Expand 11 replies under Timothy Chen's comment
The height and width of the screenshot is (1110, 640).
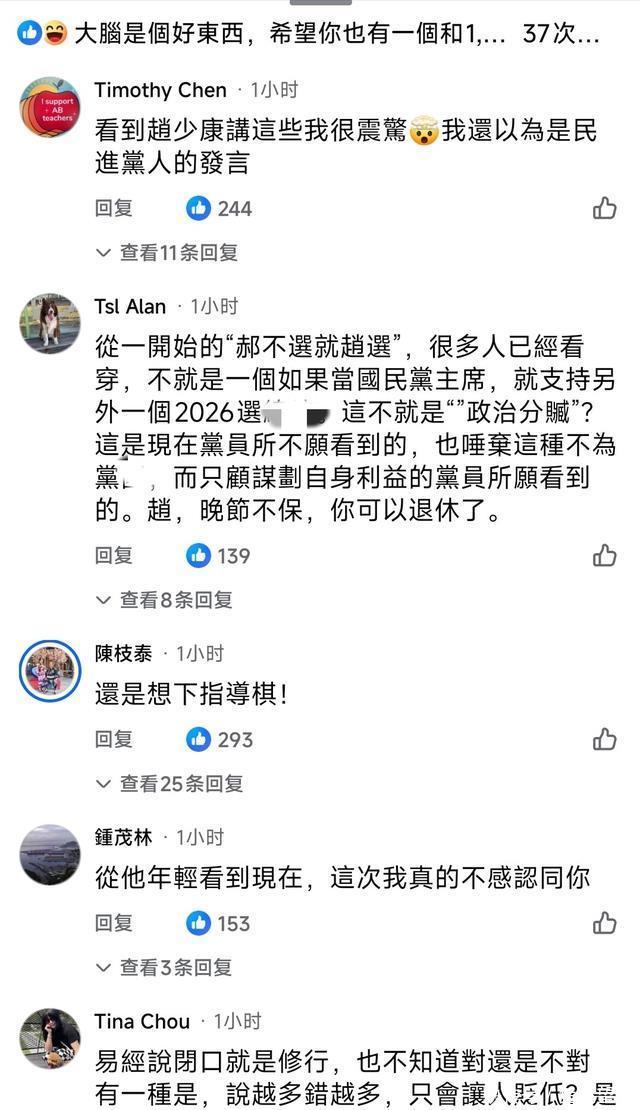point(168,253)
